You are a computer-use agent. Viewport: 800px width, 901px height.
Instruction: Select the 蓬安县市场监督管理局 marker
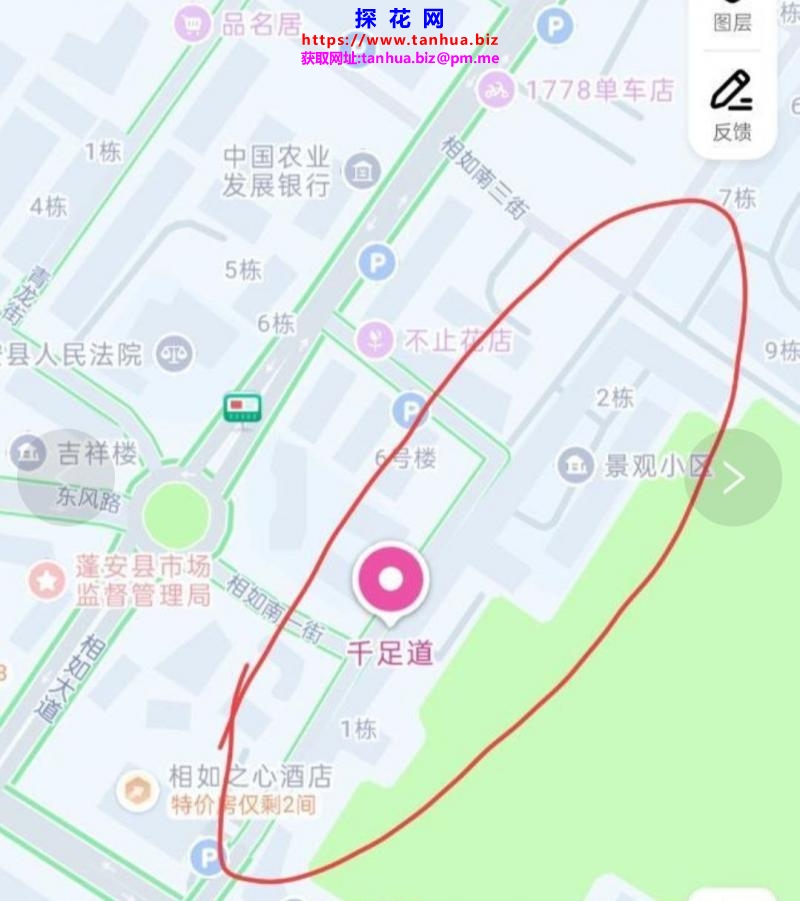(x=46, y=579)
